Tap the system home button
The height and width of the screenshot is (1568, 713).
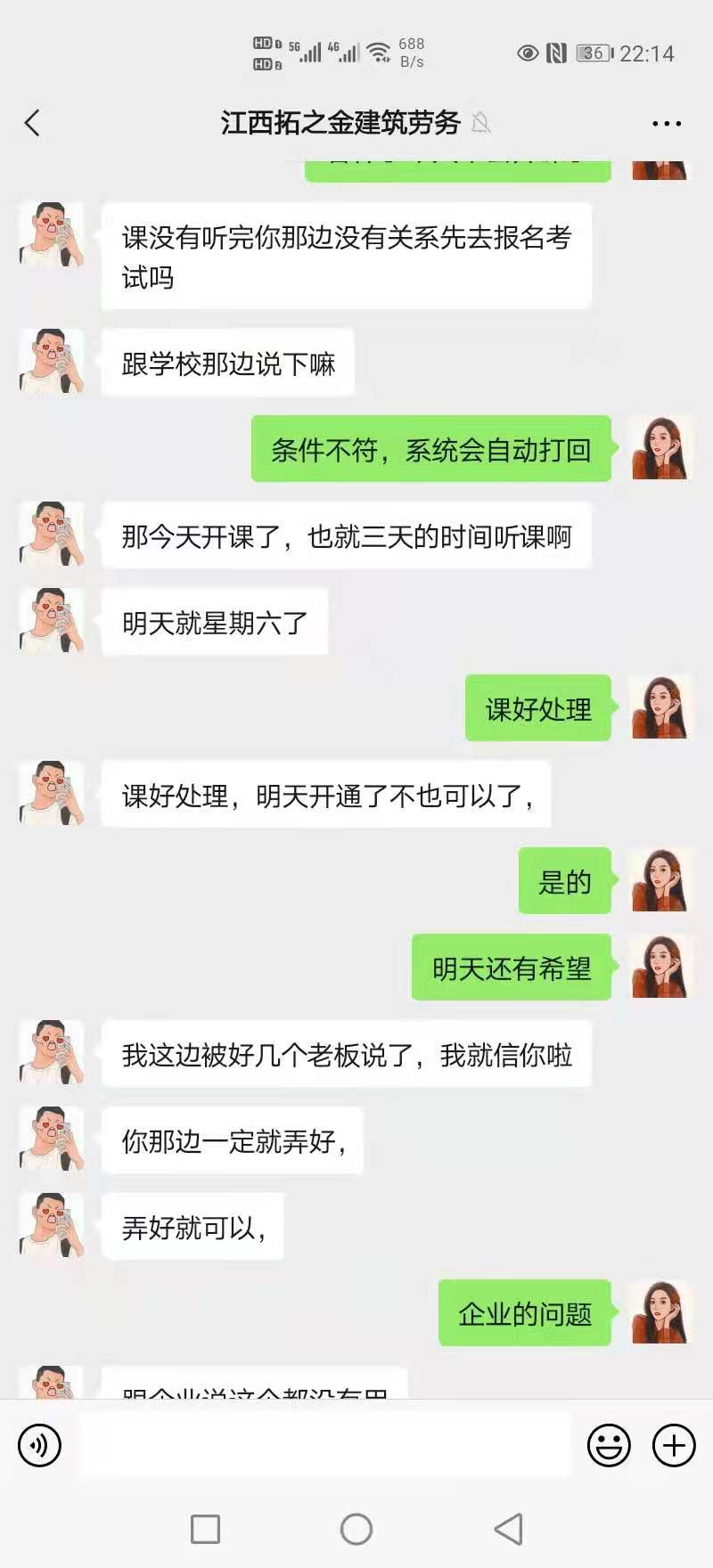click(x=356, y=1530)
